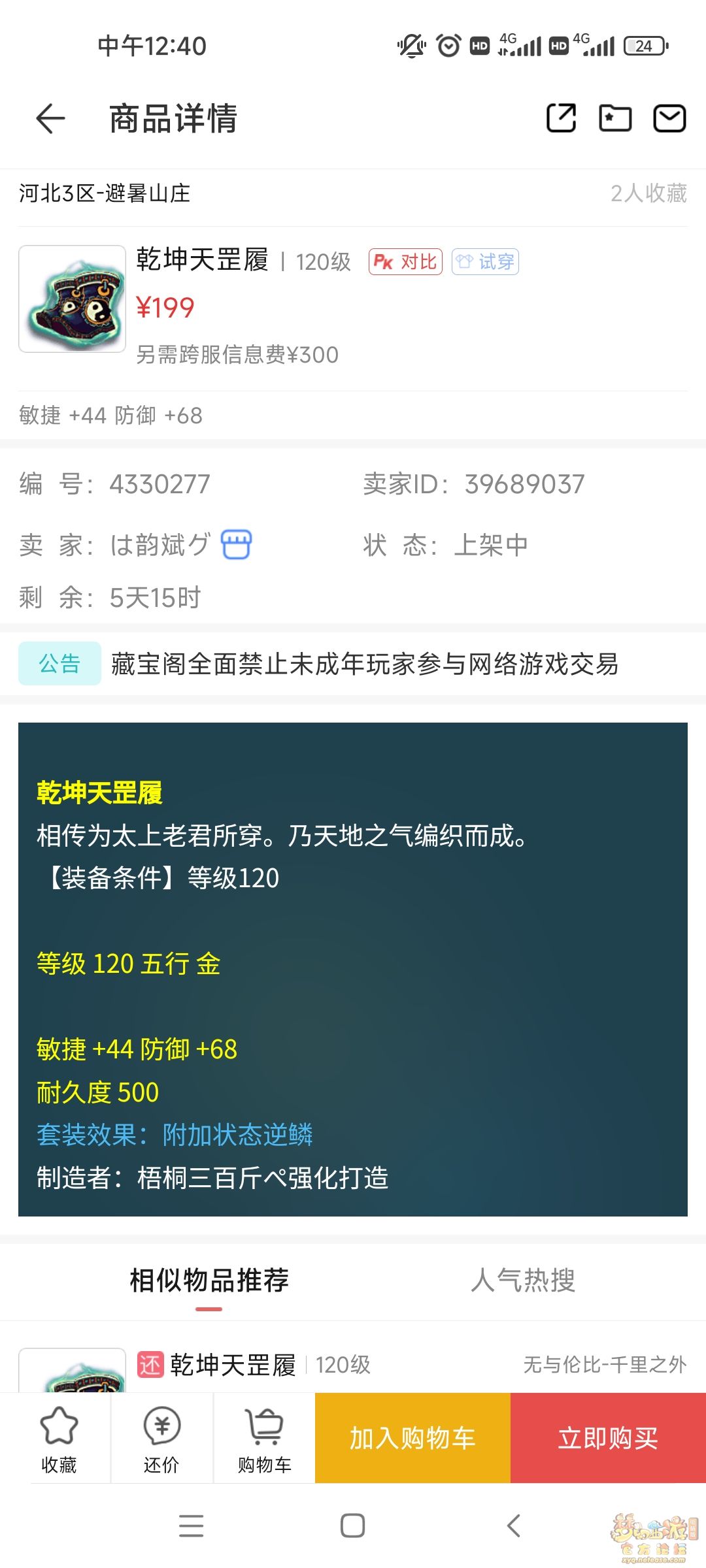This screenshot has height=1568, width=706.
Task: Open the system recent apps menu
Action: click(x=191, y=1526)
